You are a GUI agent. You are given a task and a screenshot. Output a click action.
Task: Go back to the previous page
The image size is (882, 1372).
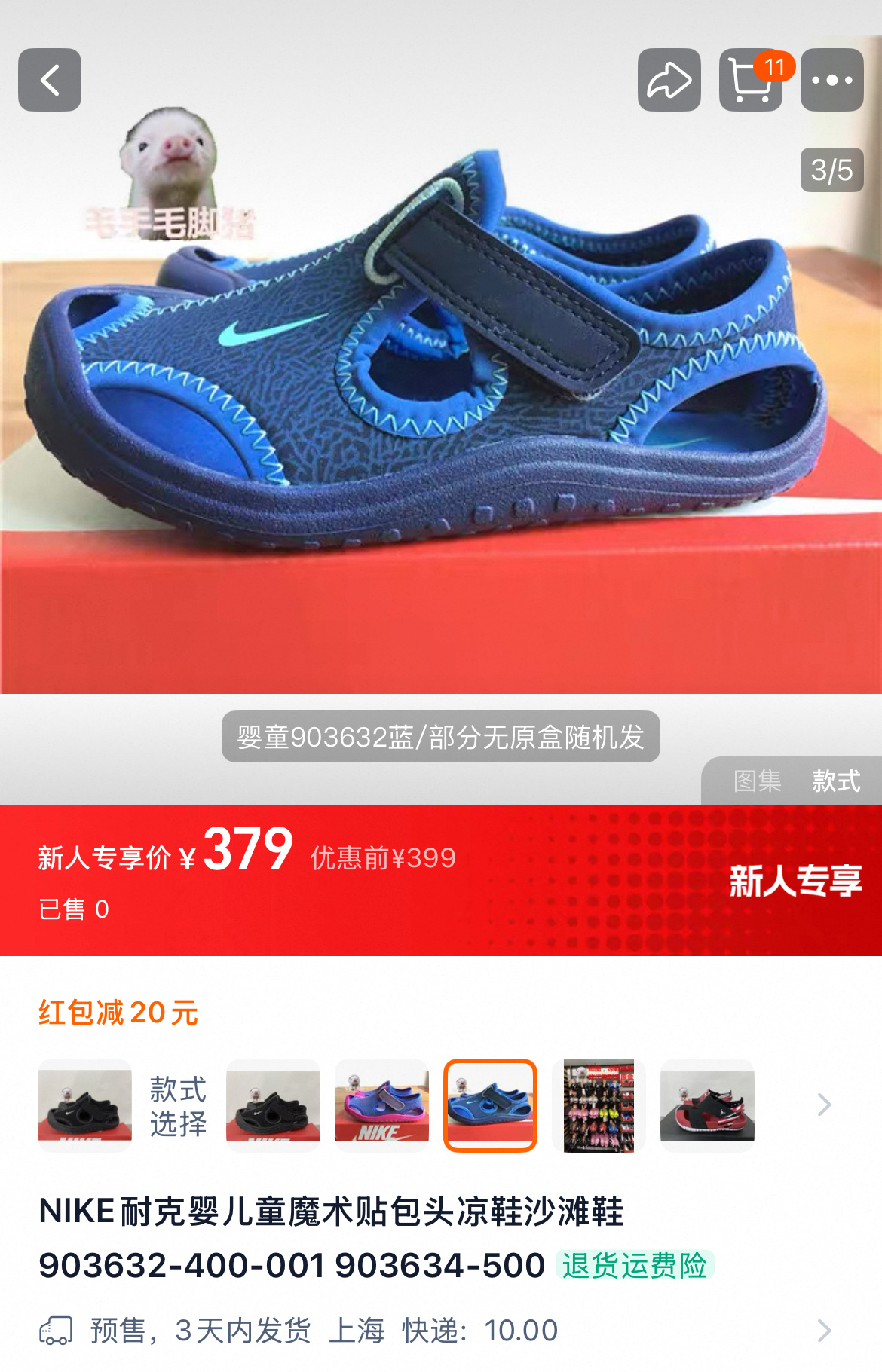(x=50, y=80)
